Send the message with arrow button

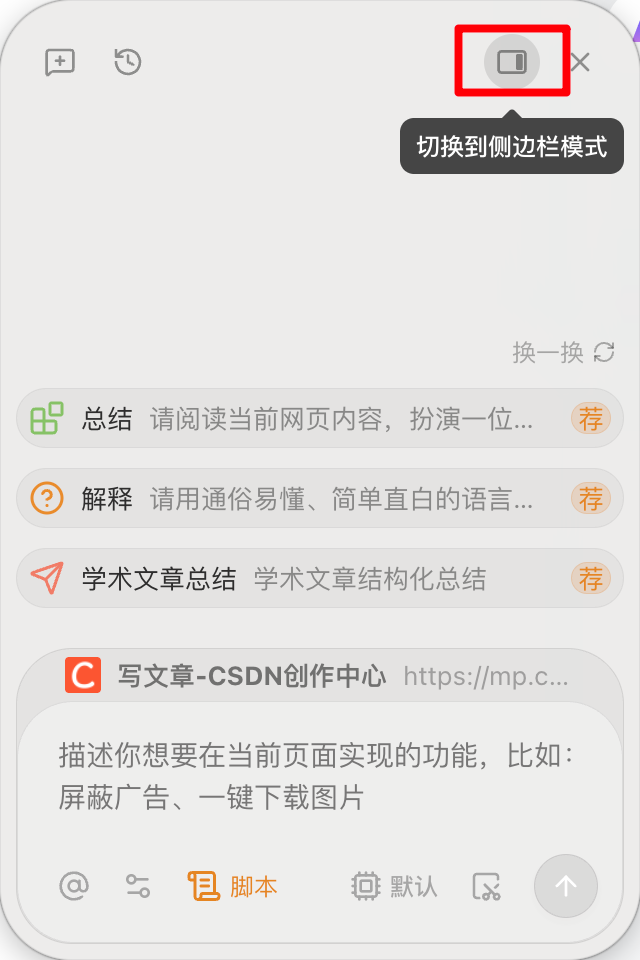pyautogui.click(x=565, y=885)
